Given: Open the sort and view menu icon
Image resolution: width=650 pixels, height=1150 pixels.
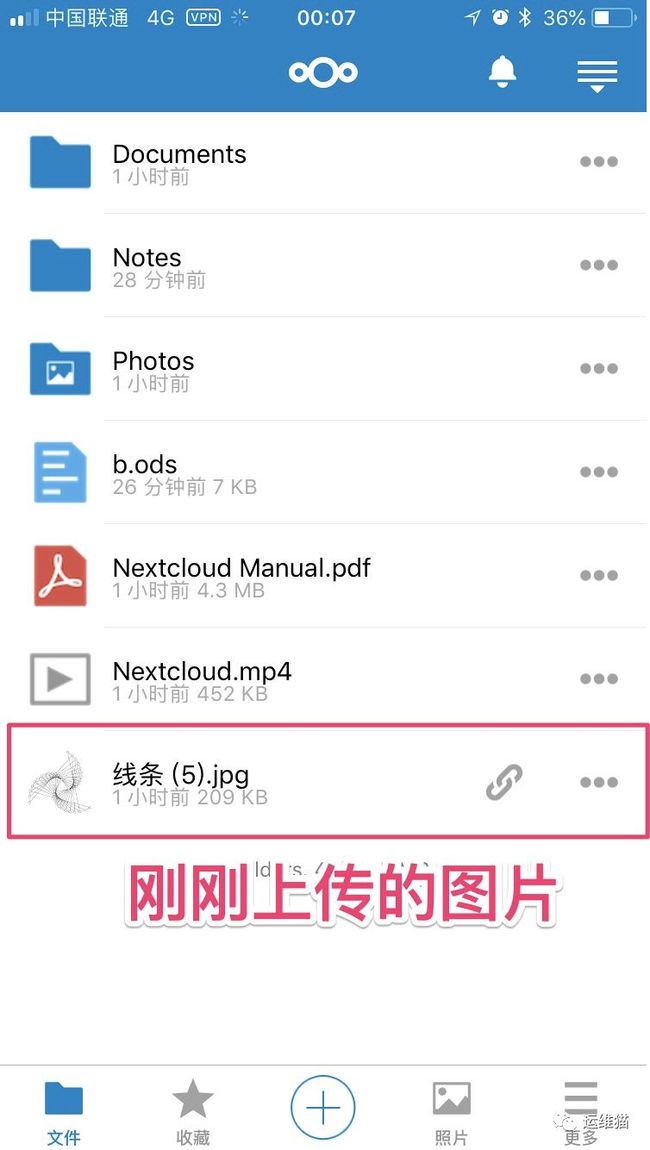Looking at the screenshot, I should click(597, 76).
